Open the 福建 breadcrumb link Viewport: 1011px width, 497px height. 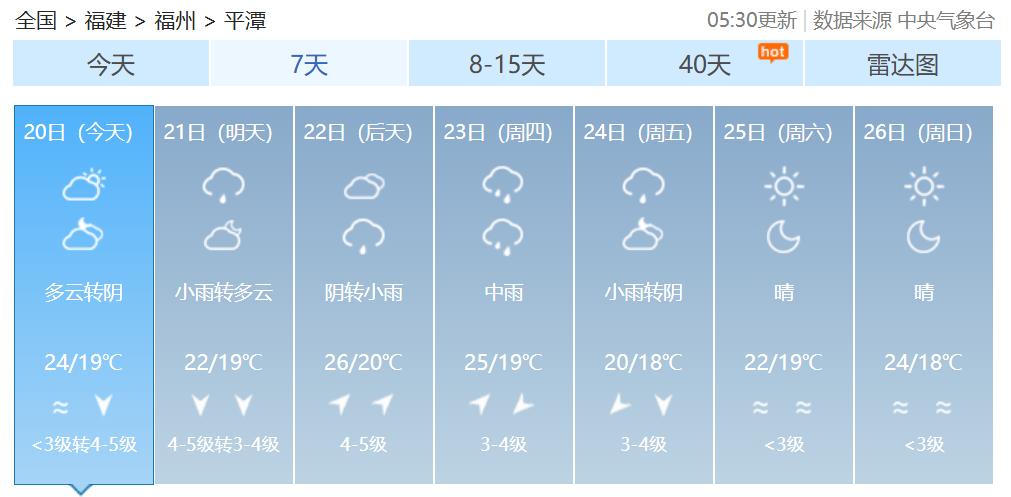tap(106, 20)
